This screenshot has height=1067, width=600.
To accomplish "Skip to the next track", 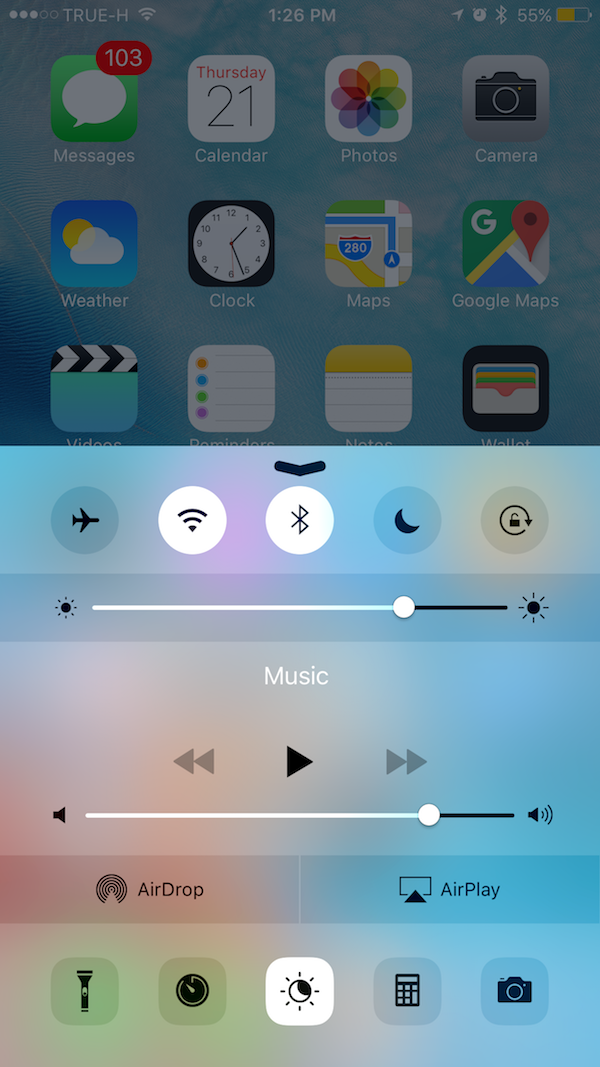I will click(406, 762).
